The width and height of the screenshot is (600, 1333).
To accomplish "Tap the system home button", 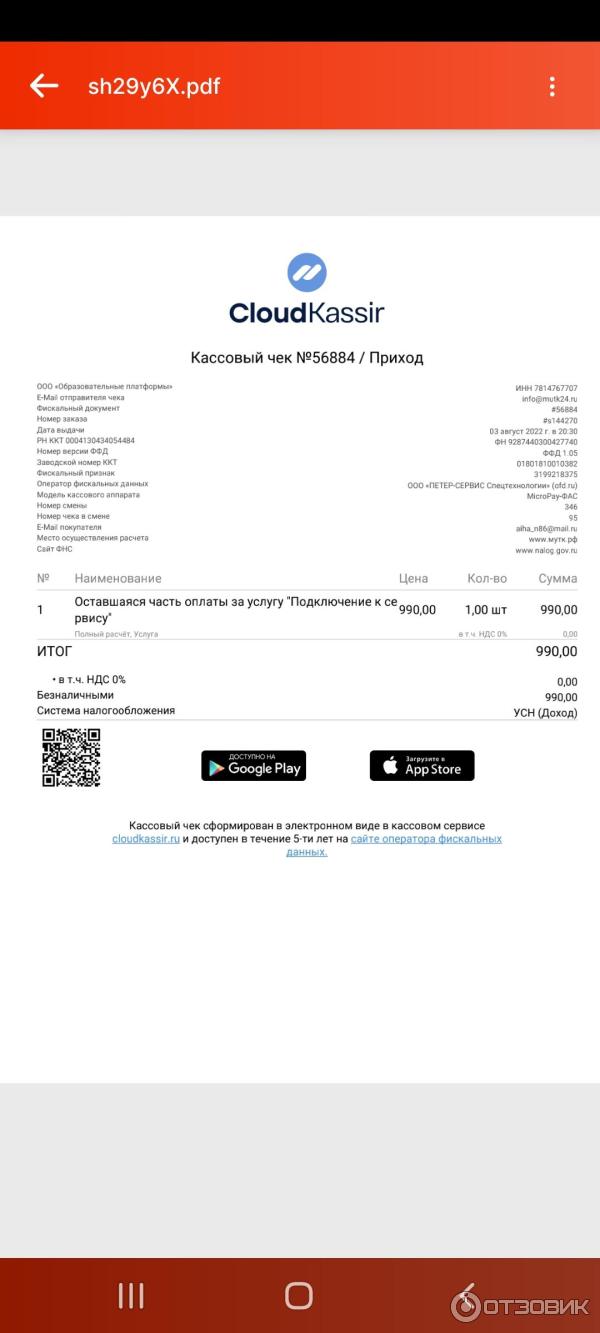I will pyautogui.click(x=299, y=1296).
